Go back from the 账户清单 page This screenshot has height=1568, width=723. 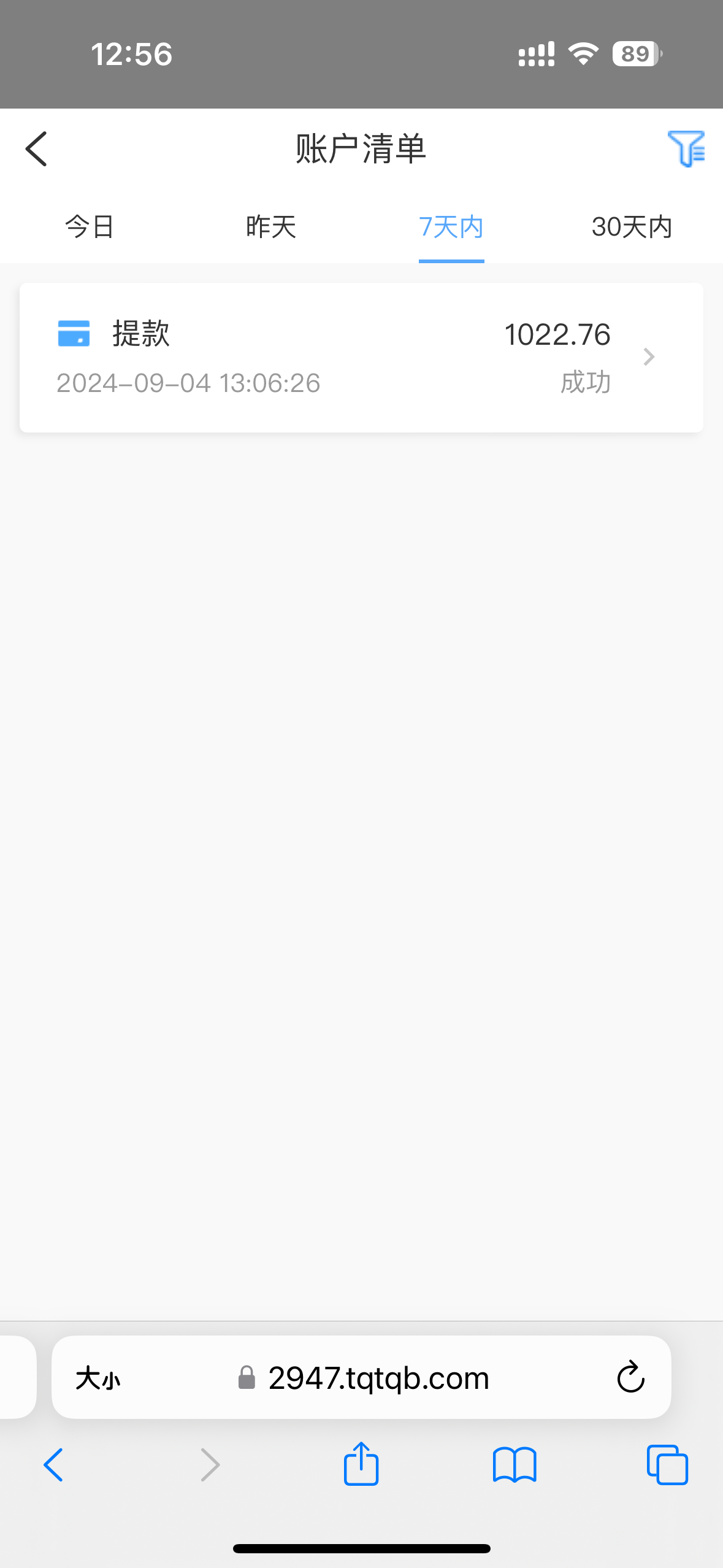(x=37, y=149)
